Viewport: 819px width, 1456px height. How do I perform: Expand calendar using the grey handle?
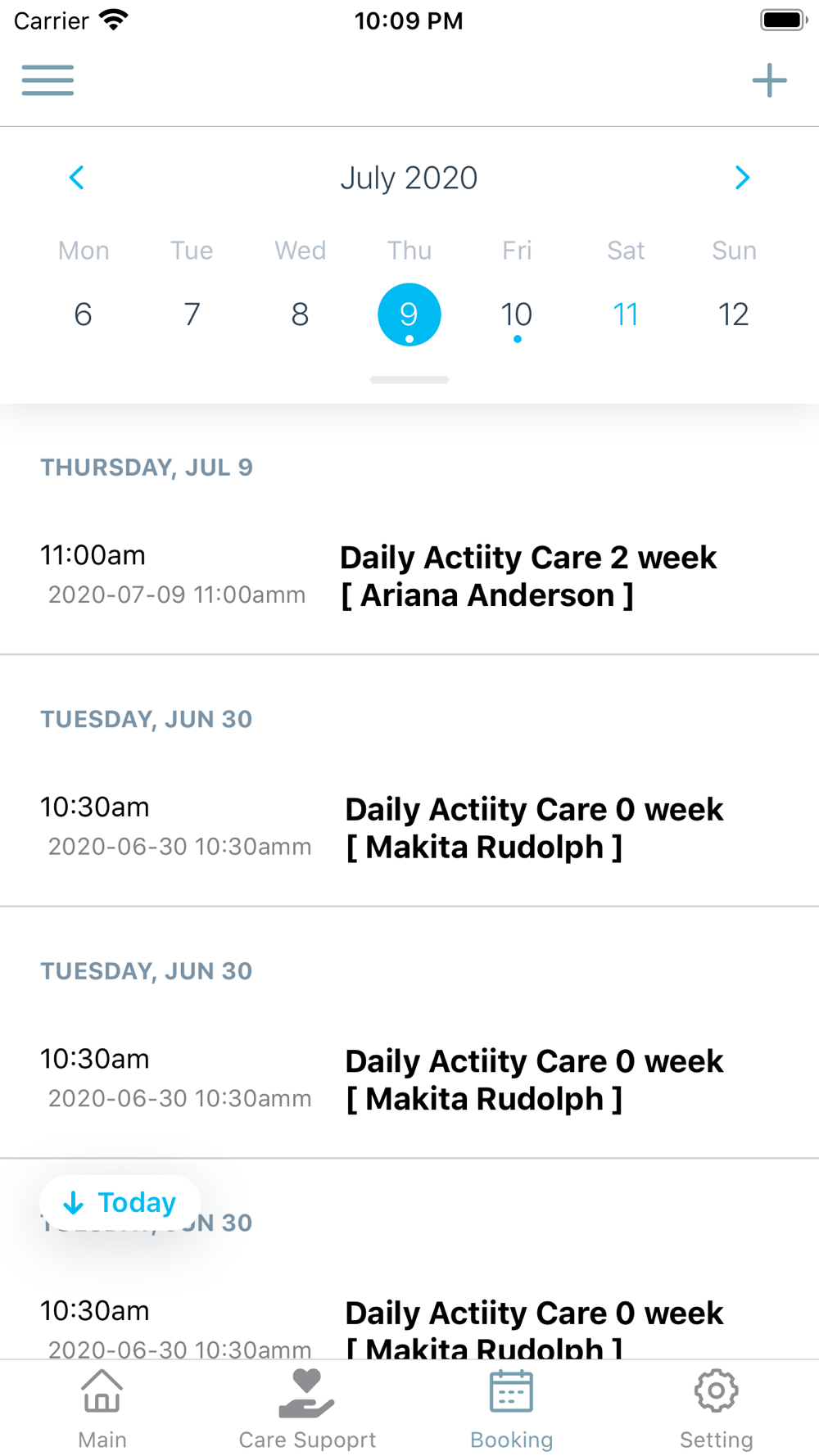click(409, 380)
